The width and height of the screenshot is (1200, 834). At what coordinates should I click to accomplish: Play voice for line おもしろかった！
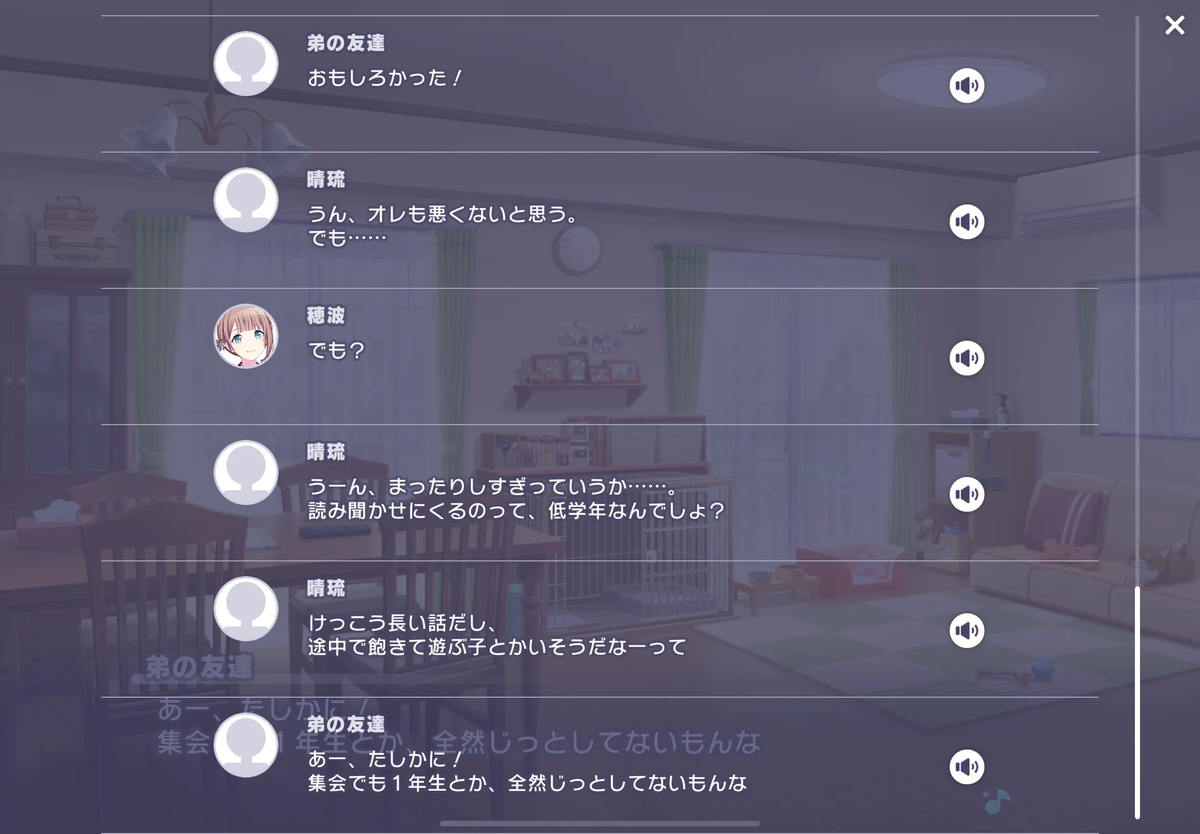(x=966, y=86)
